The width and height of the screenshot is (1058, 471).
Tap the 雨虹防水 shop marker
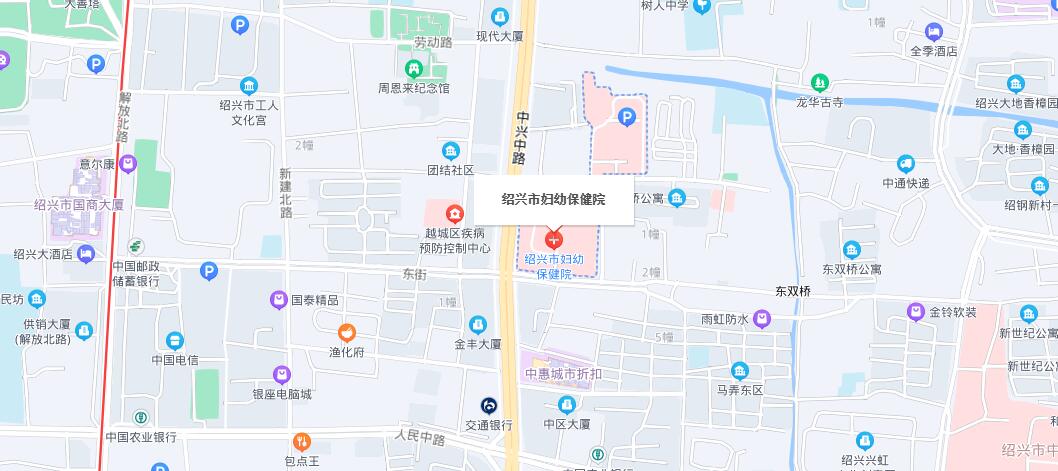coord(762,319)
